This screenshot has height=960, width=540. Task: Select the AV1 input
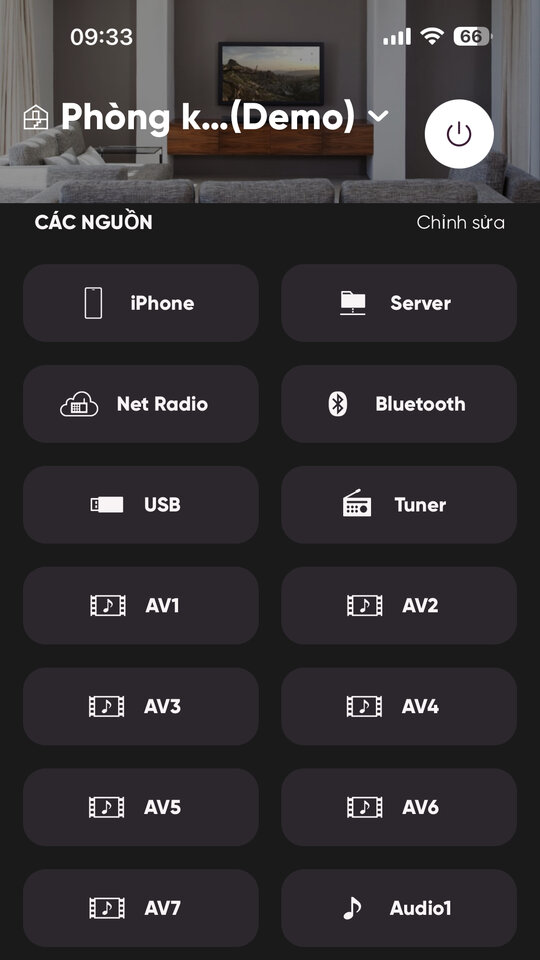tap(141, 606)
